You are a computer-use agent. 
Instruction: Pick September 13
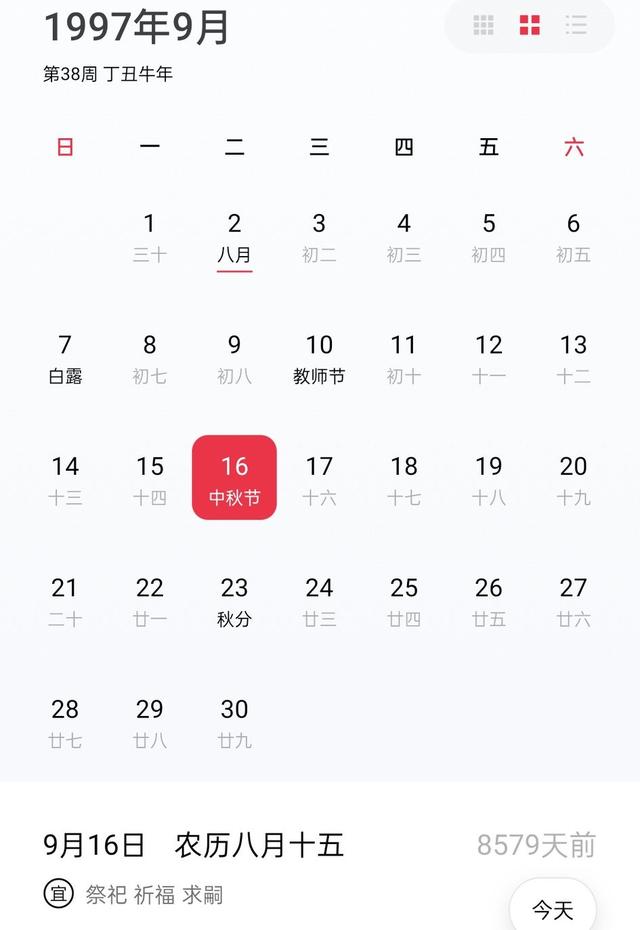573,359
